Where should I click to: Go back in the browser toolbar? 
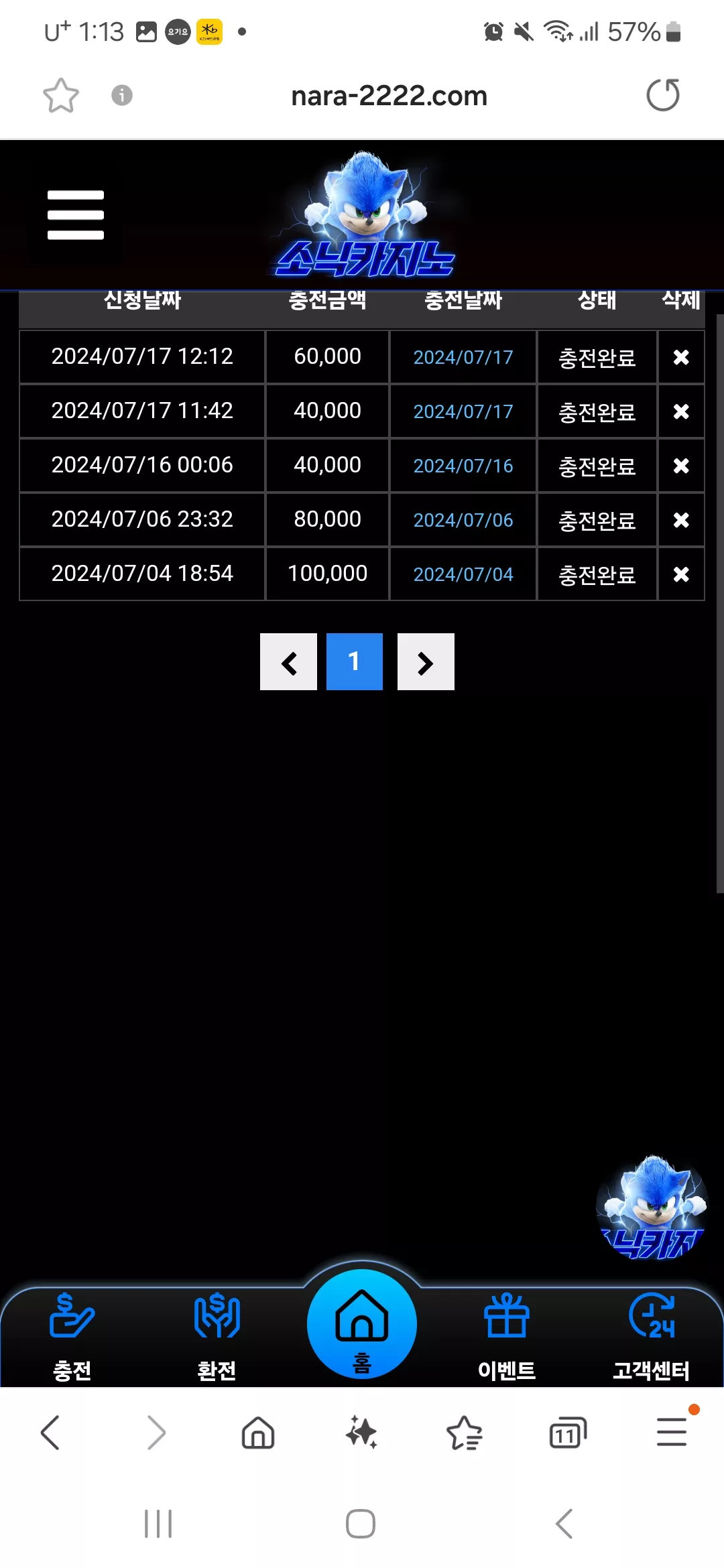pyautogui.click(x=50, y=1433)
